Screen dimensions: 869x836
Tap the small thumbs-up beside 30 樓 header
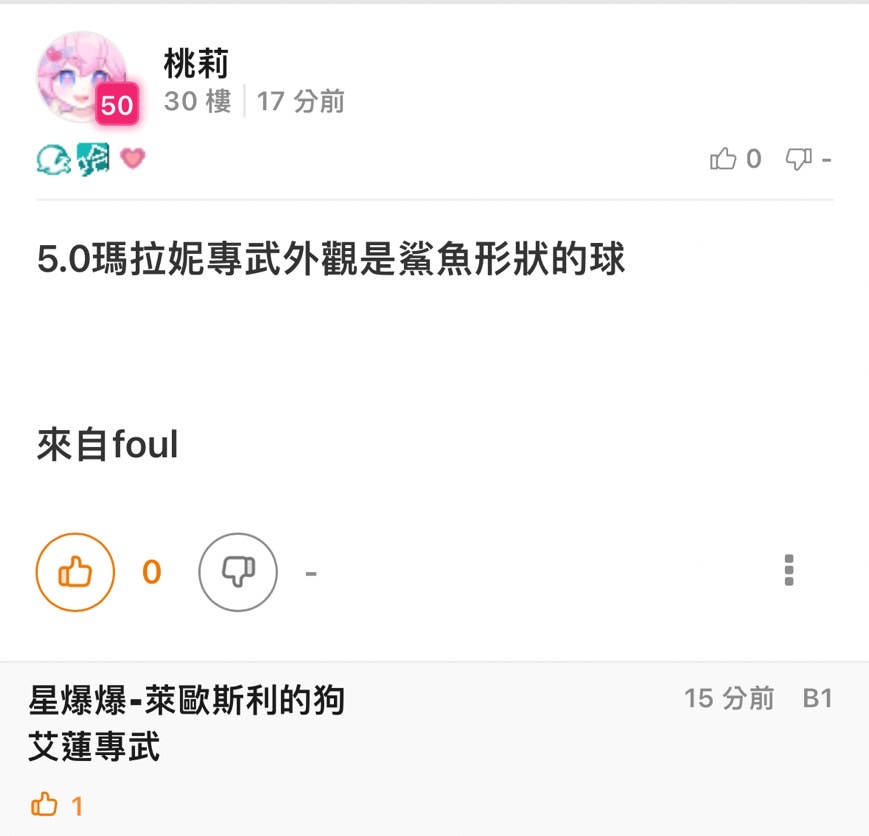[723, 159]
